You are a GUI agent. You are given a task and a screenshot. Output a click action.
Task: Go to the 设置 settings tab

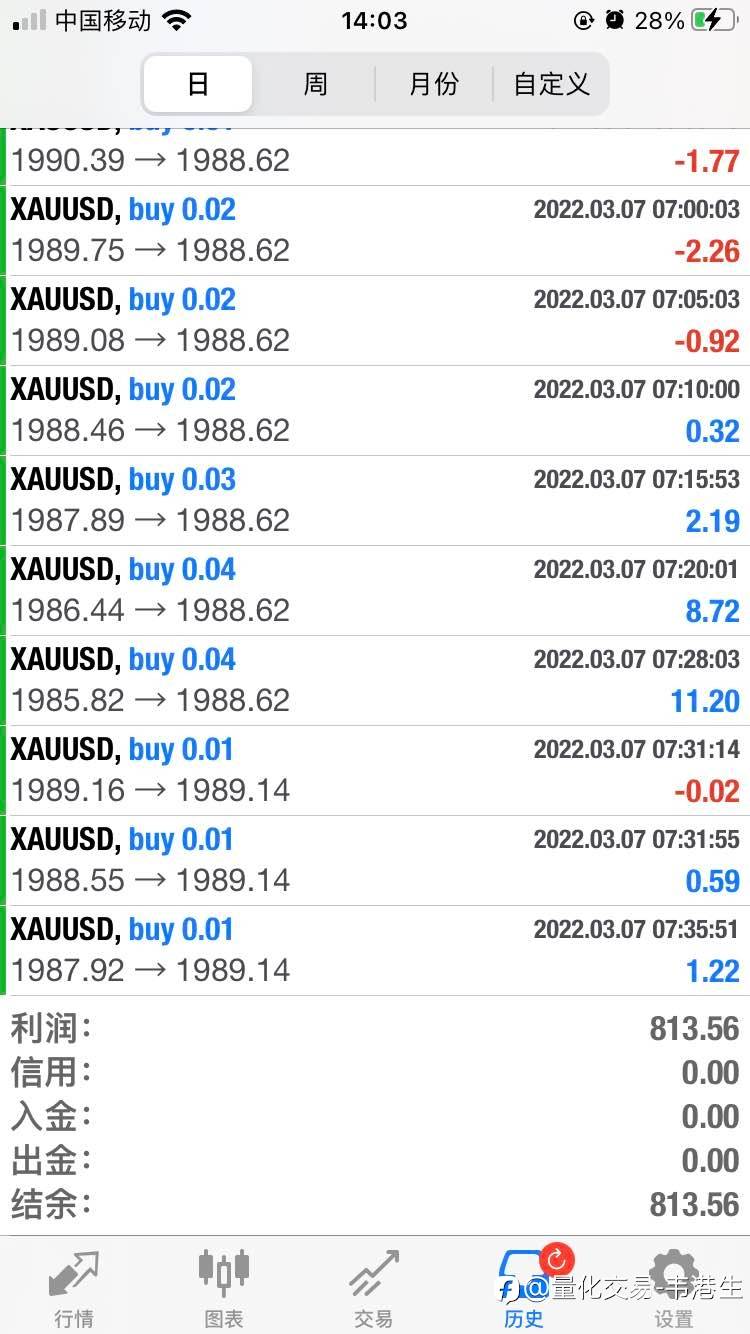[x=674, y=1288]
